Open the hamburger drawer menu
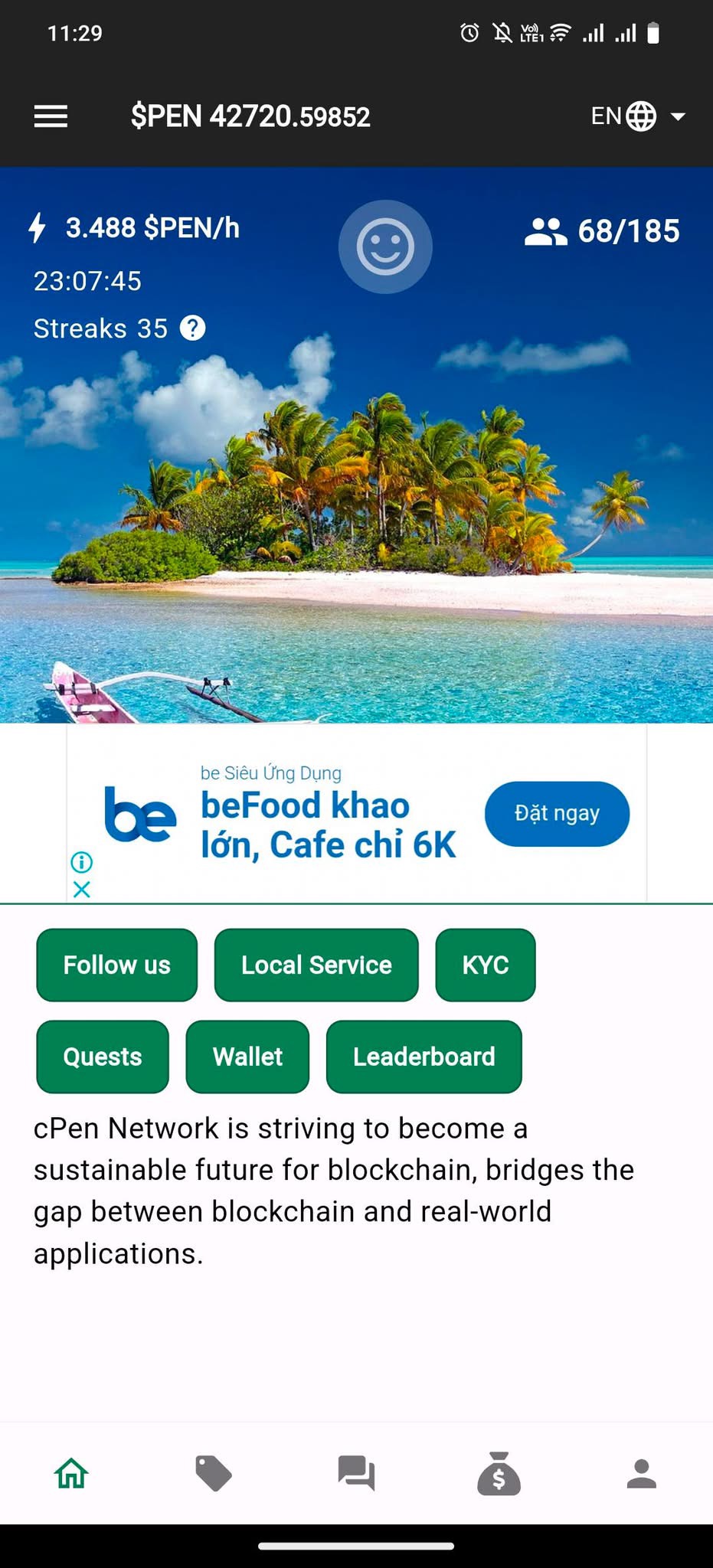The width and height of the screenshot is (713, 1568). tap(51, 116)
